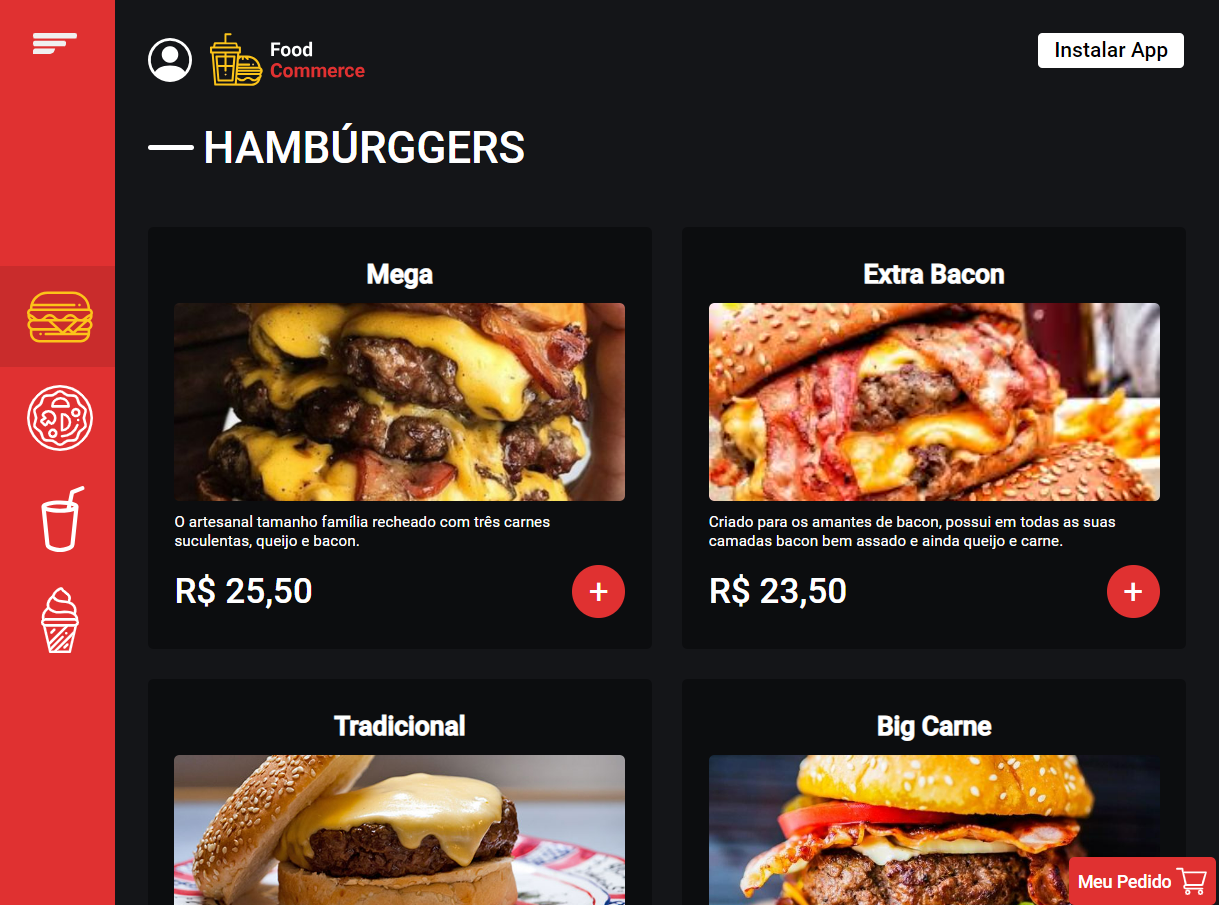The image size is (1219, 905).
Task: Go to the Food Commerce home logo
Action: coord(287,60)
